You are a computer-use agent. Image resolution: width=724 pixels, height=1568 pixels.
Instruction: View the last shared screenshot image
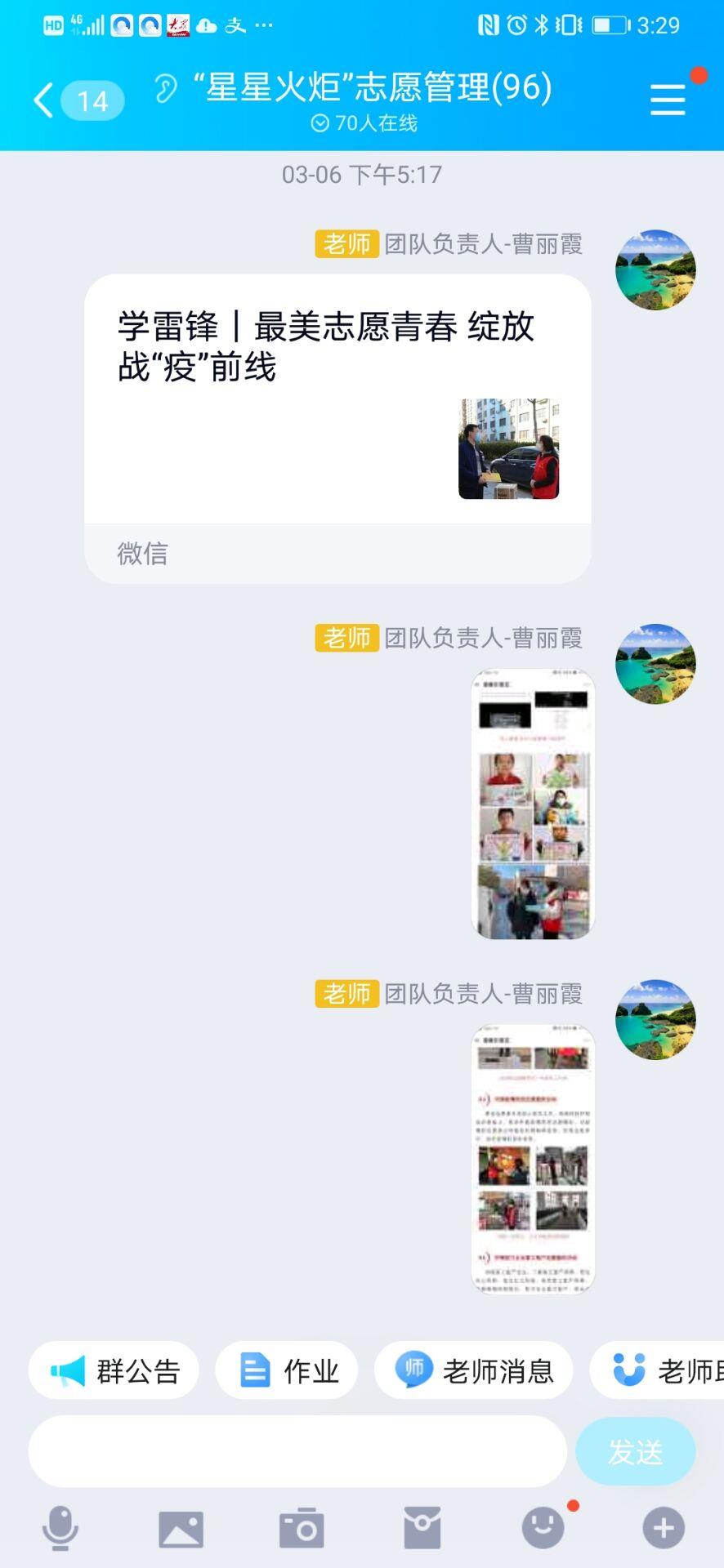tap(533, 1160)
